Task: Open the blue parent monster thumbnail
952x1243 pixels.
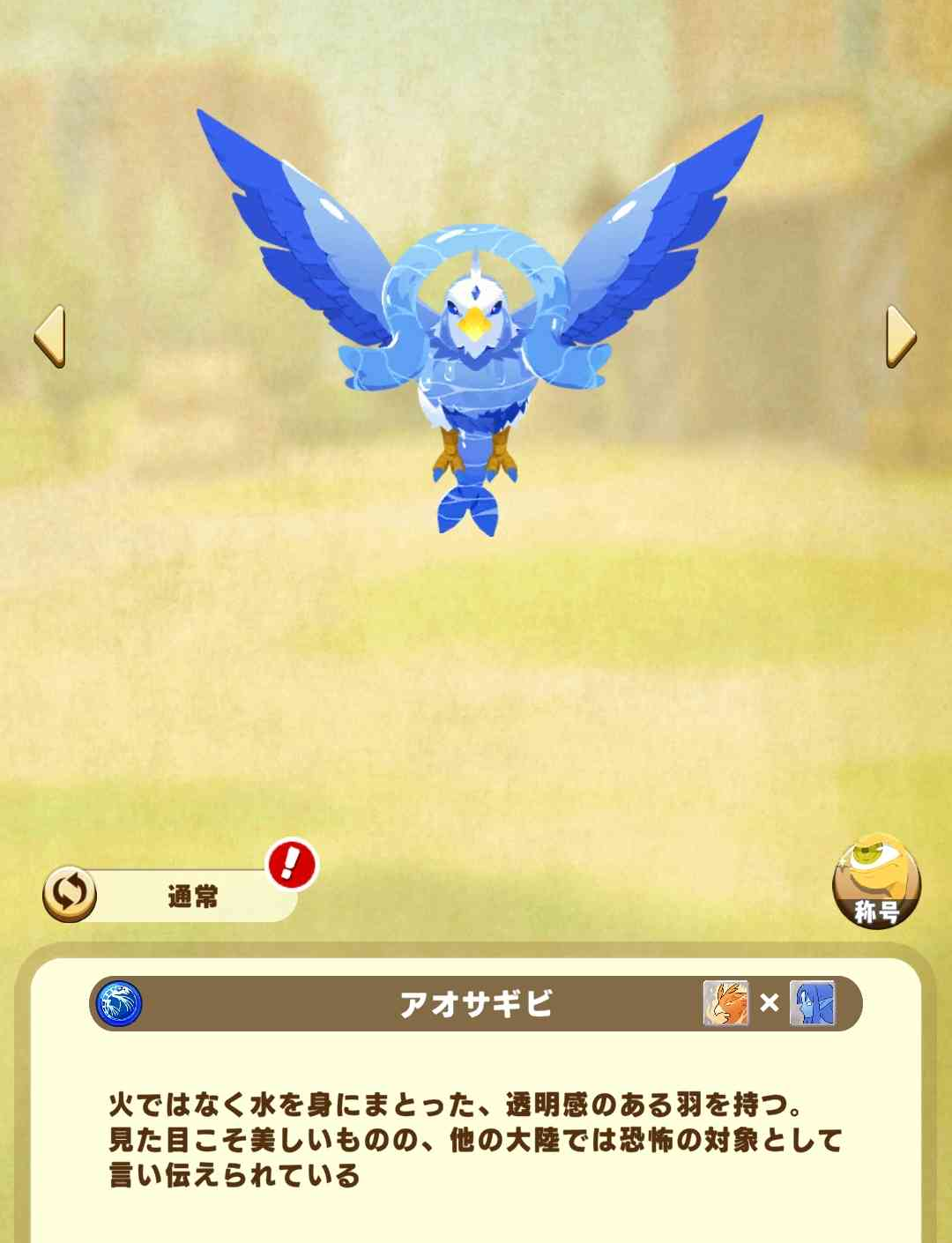Action: click(x=812, y=1003)
